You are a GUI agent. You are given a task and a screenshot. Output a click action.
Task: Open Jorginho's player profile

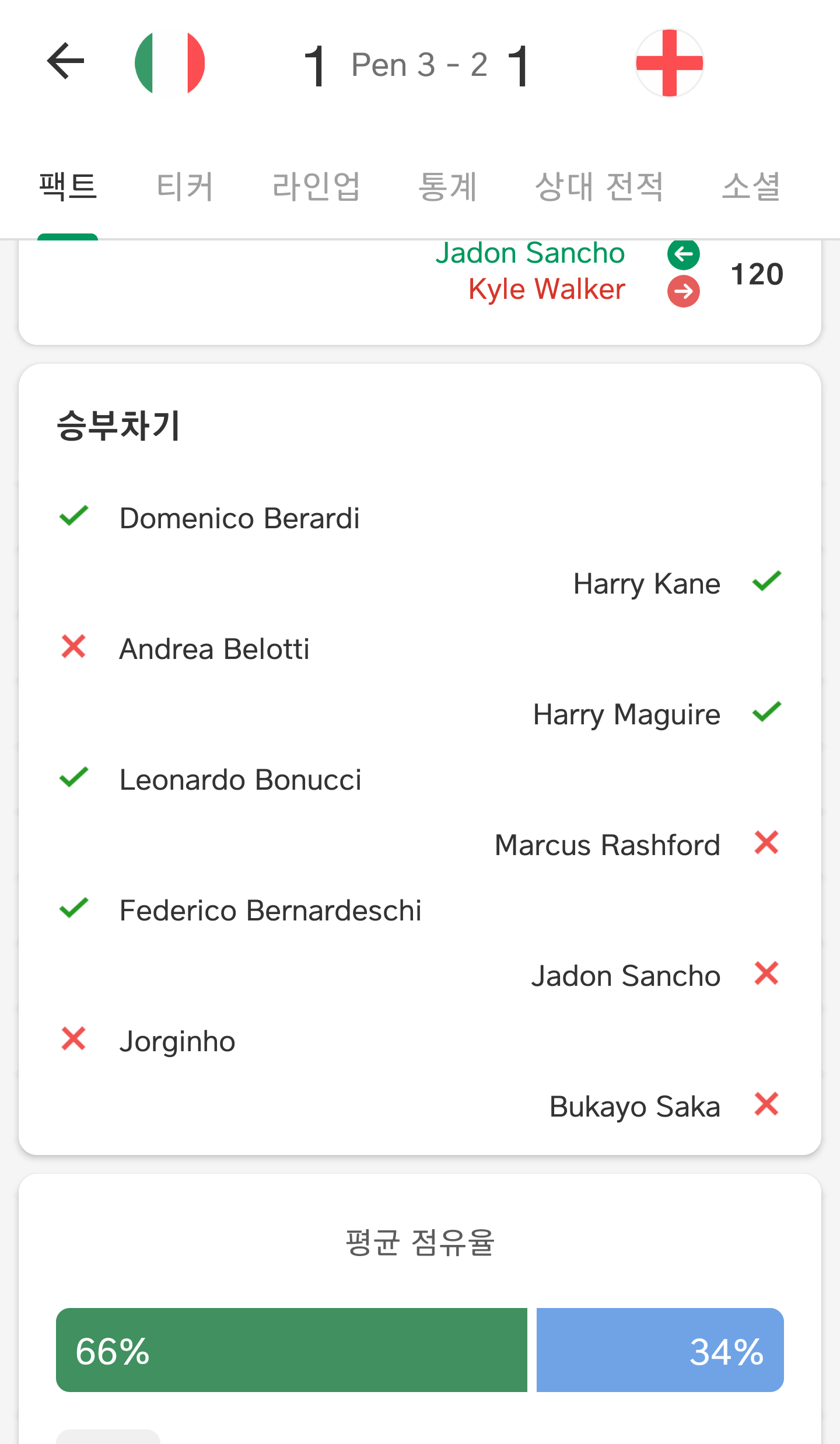pos(177,1042)
